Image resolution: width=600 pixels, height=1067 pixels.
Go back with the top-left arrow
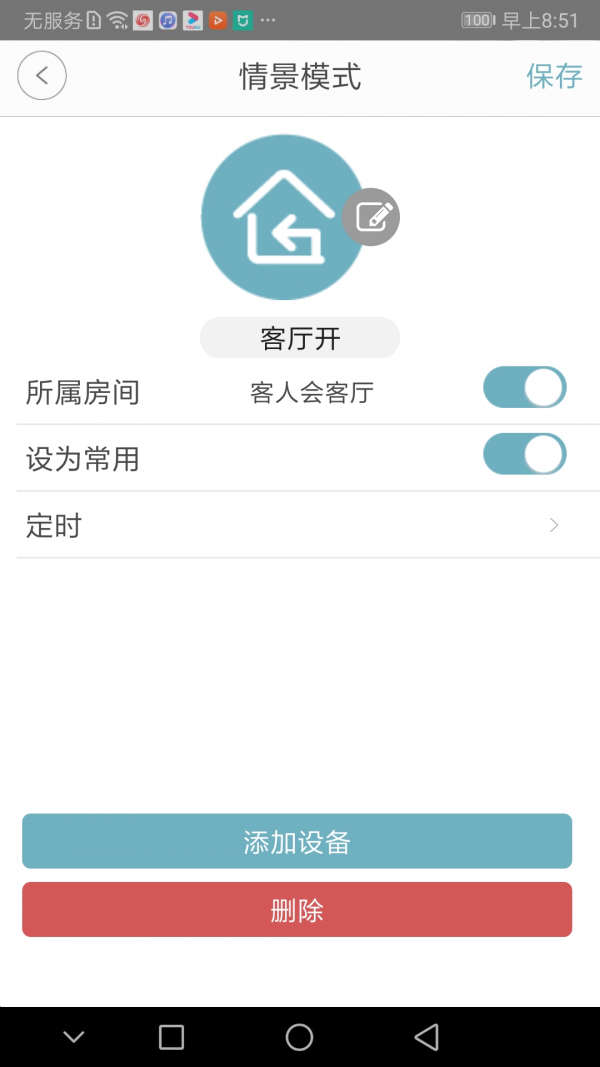42,76
